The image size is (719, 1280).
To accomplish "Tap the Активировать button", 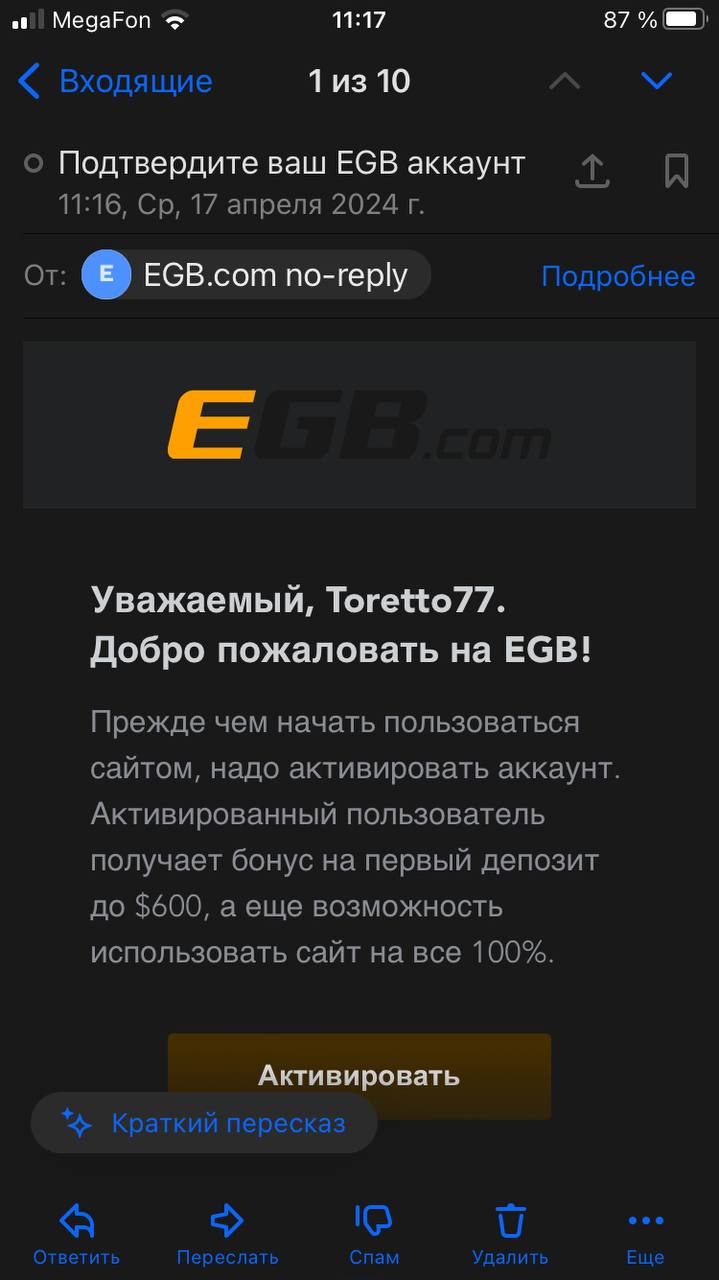I will tap(359, 1076).
